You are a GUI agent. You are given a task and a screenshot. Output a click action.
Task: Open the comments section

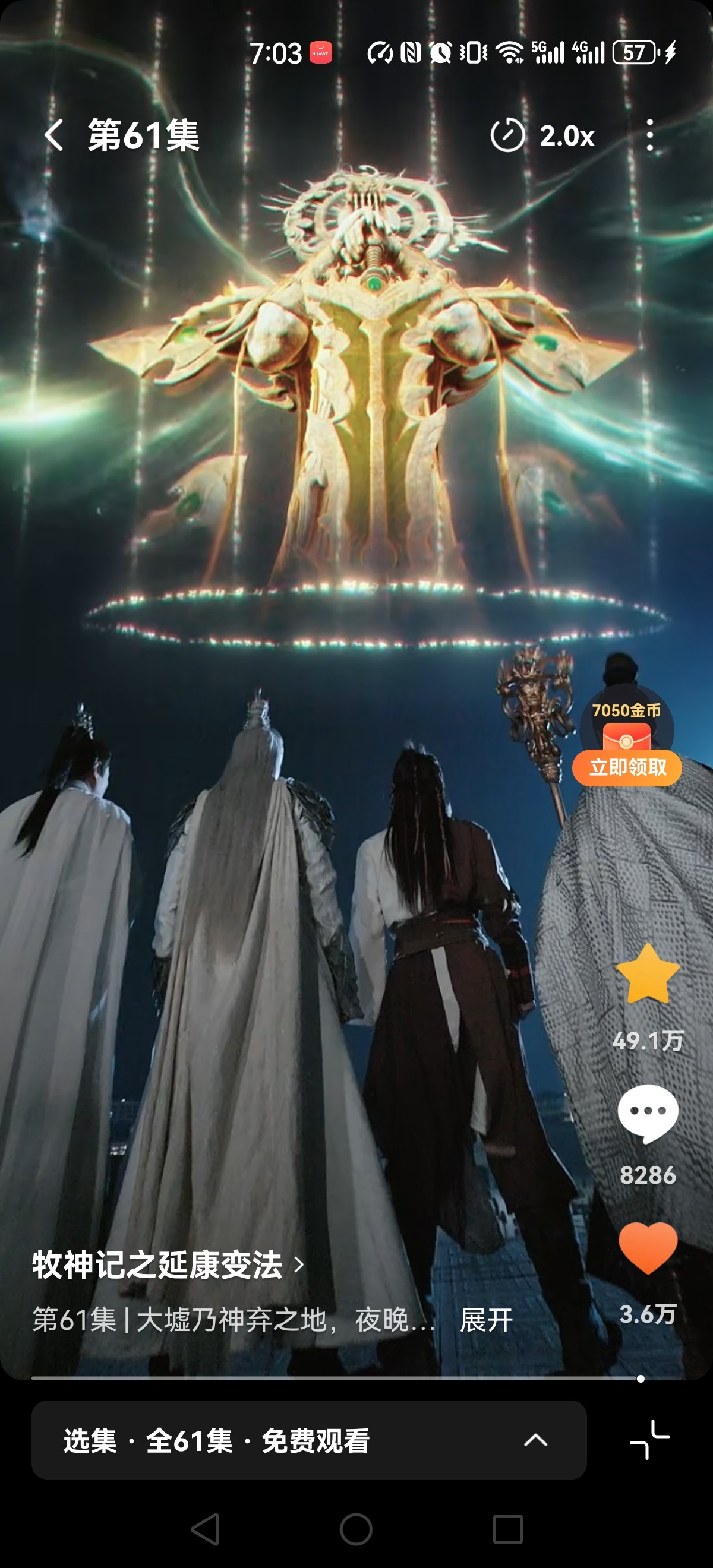click(x=647, y=1112)
